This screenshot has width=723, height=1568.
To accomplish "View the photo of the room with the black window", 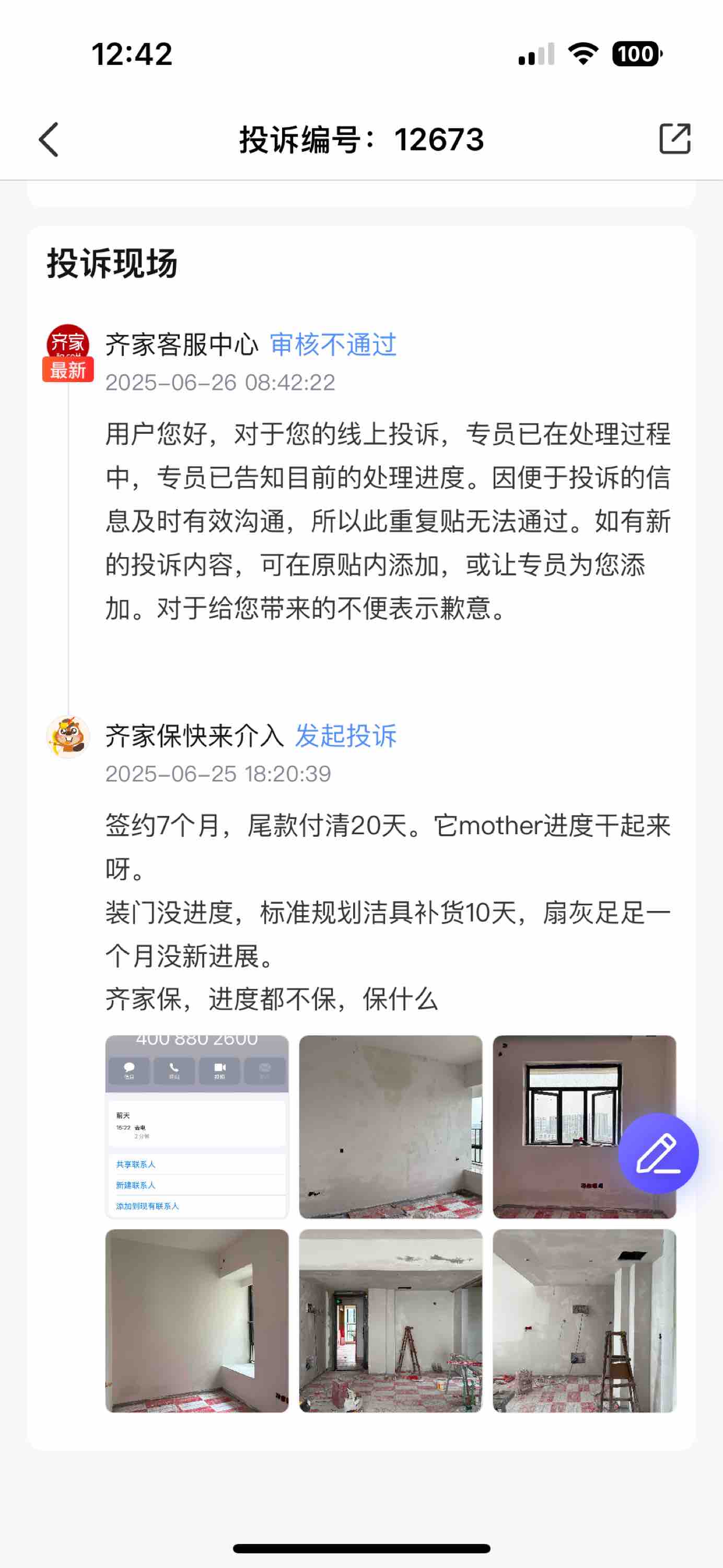I will [x=584, y=1127].
